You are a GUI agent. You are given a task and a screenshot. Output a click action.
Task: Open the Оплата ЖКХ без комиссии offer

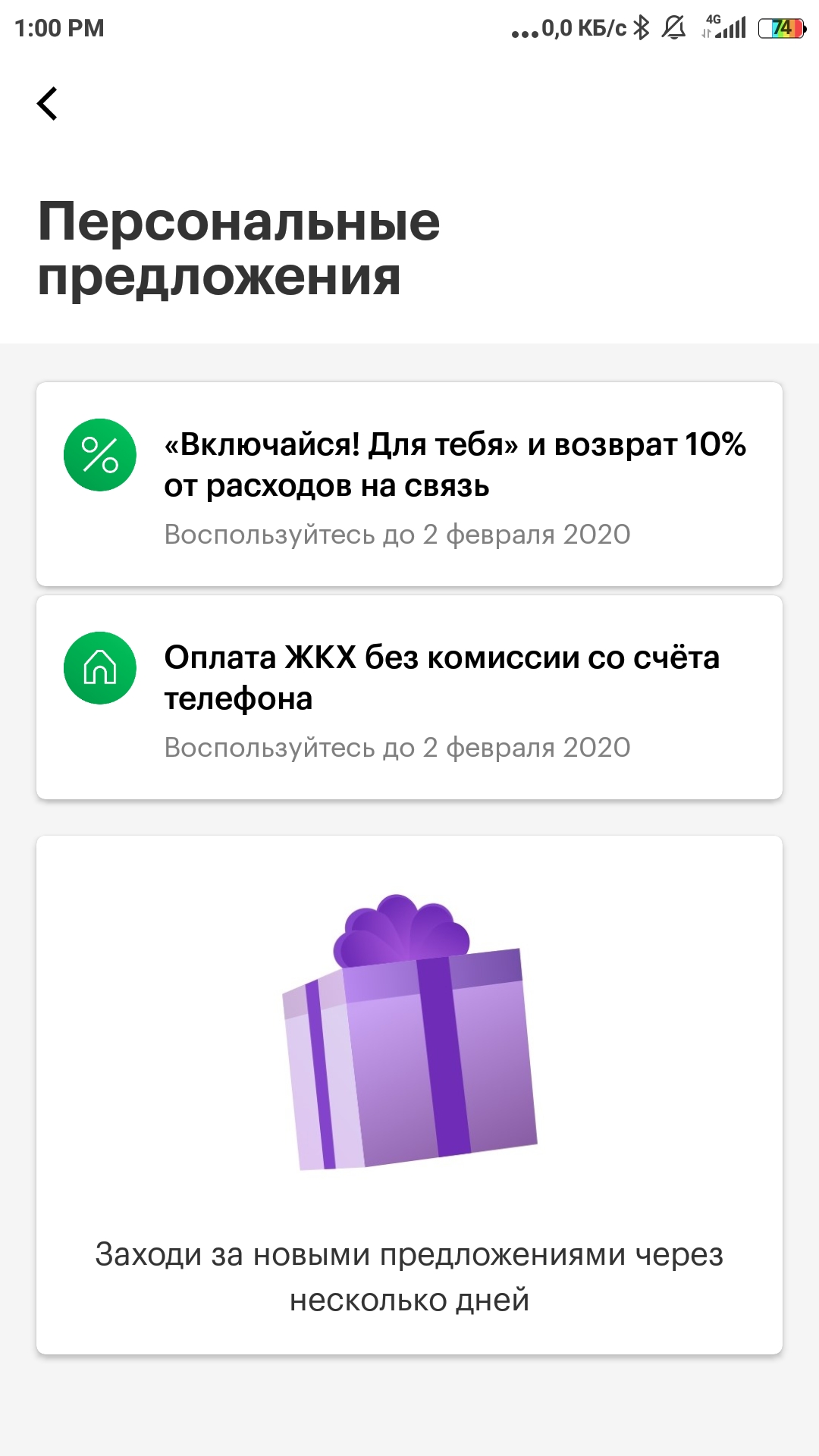point(409,697)
